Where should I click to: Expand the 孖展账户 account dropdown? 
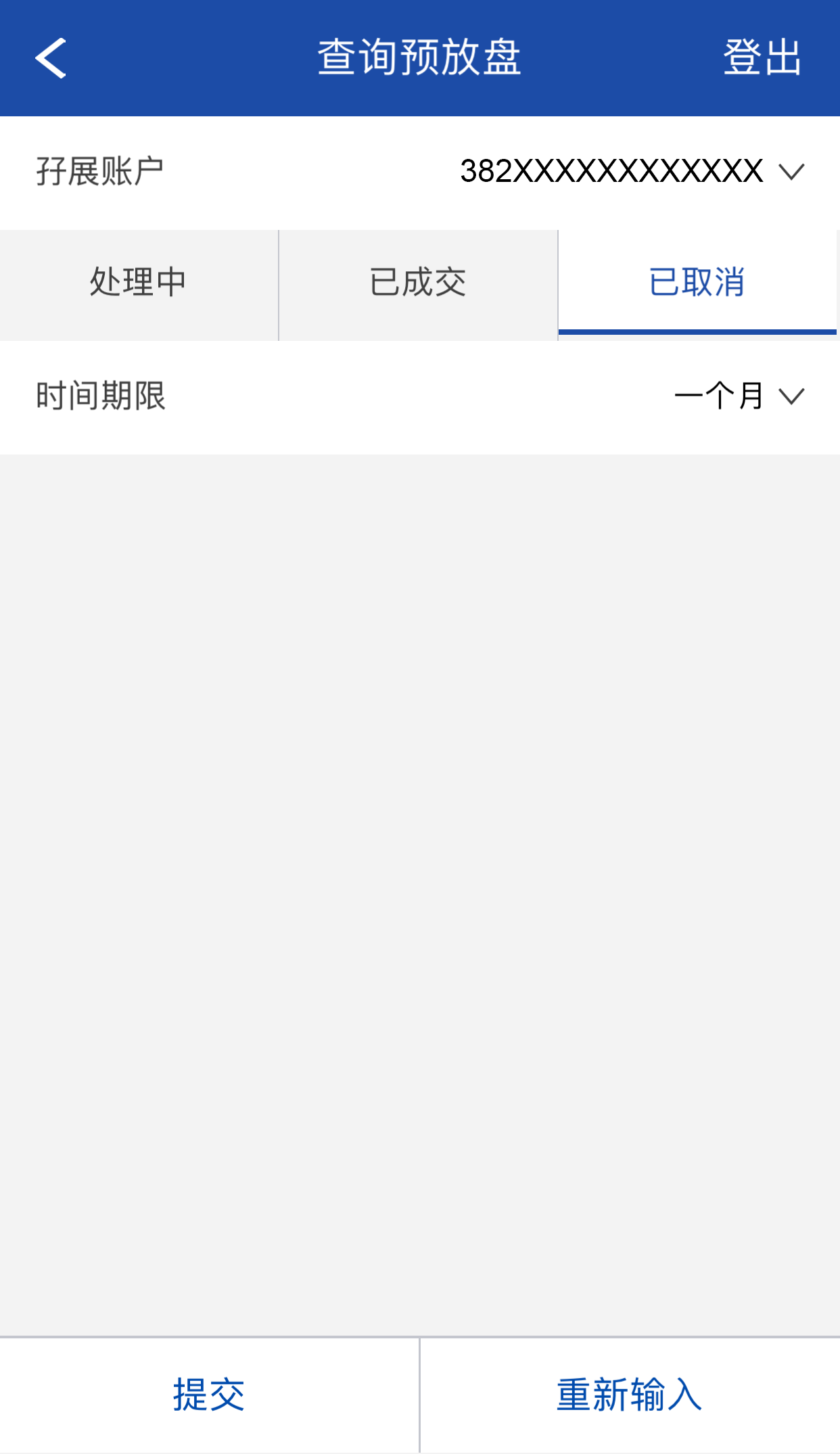[x=632, y=172]
